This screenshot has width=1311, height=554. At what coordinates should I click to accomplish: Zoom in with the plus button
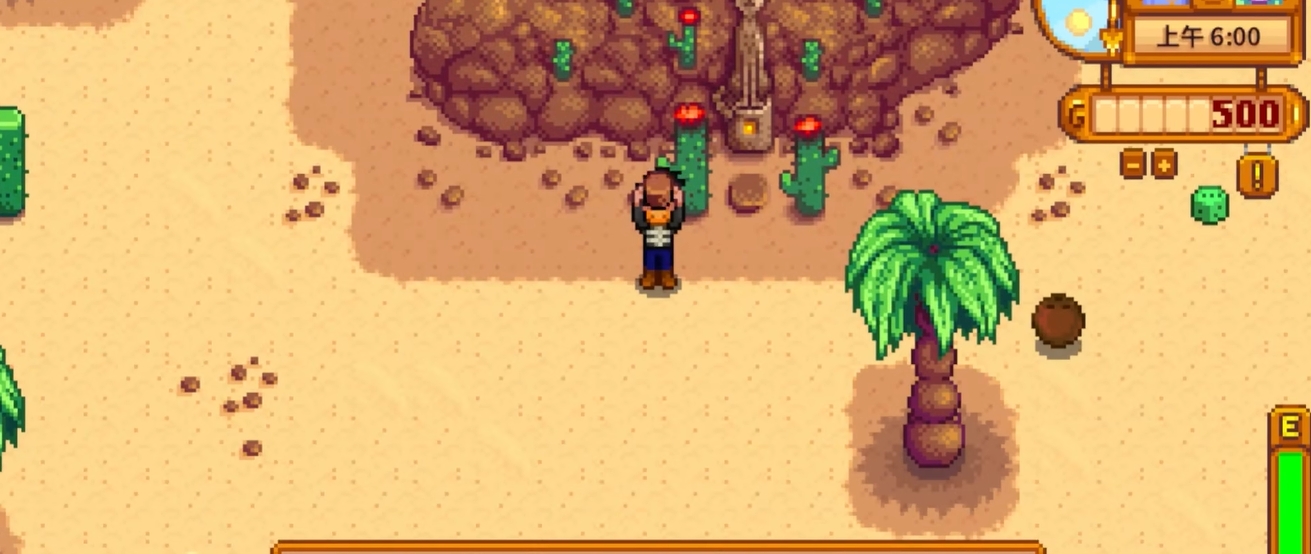(x=1164, y=163)
